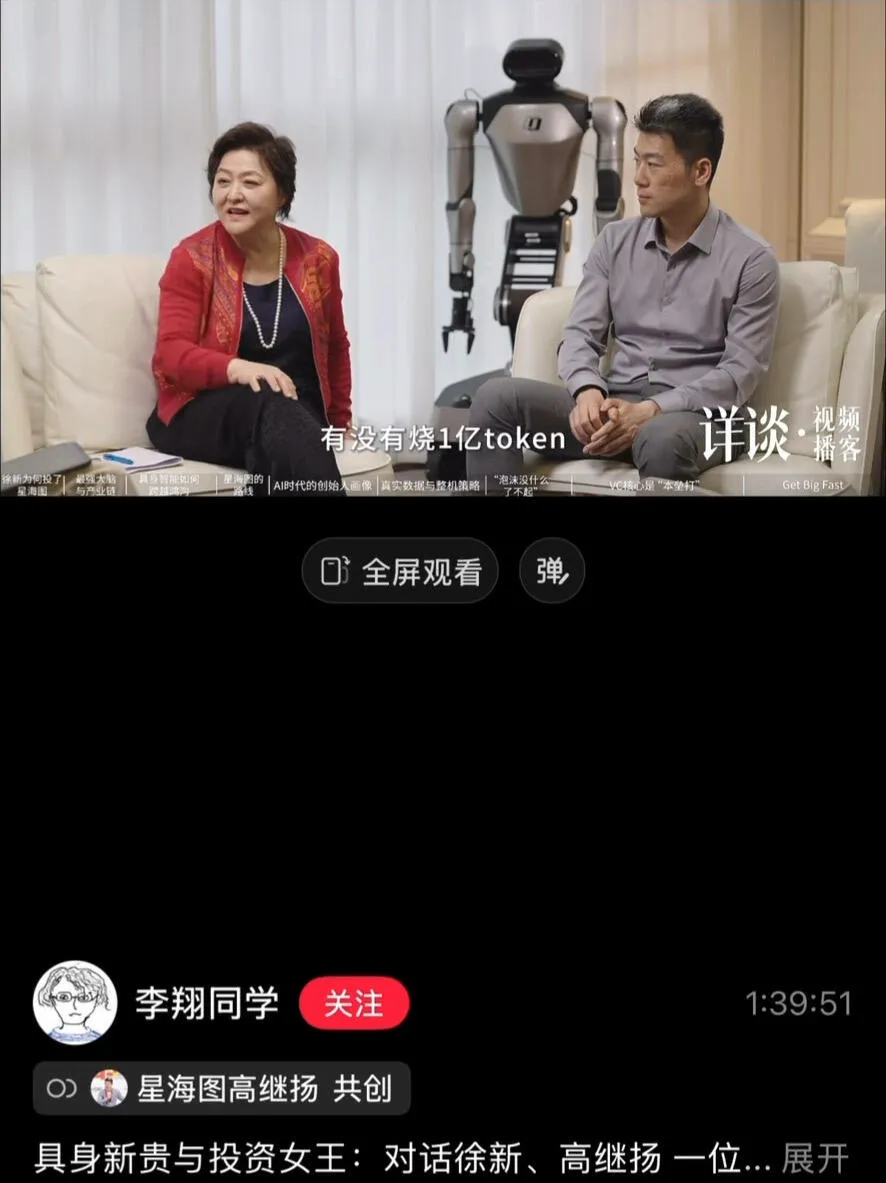This screenshot has height=1183, width=886.
Task: Open 李翔同学's profile avatar
Action: coord(75,1003)
